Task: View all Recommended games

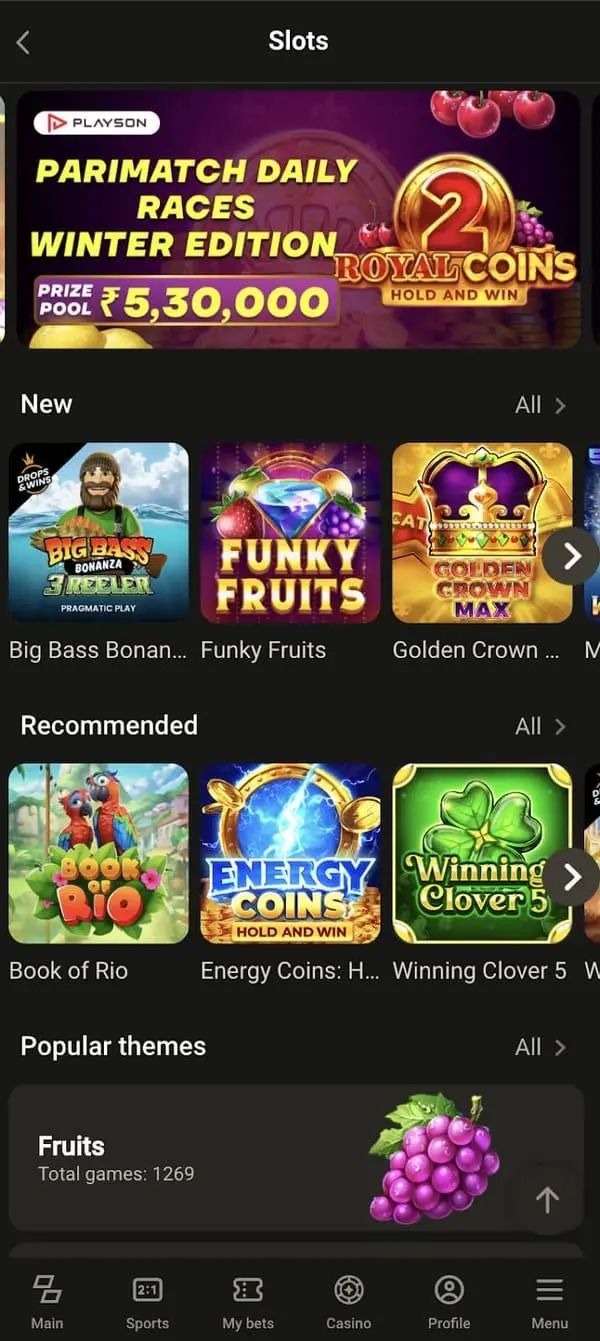Action: (540, 726)
